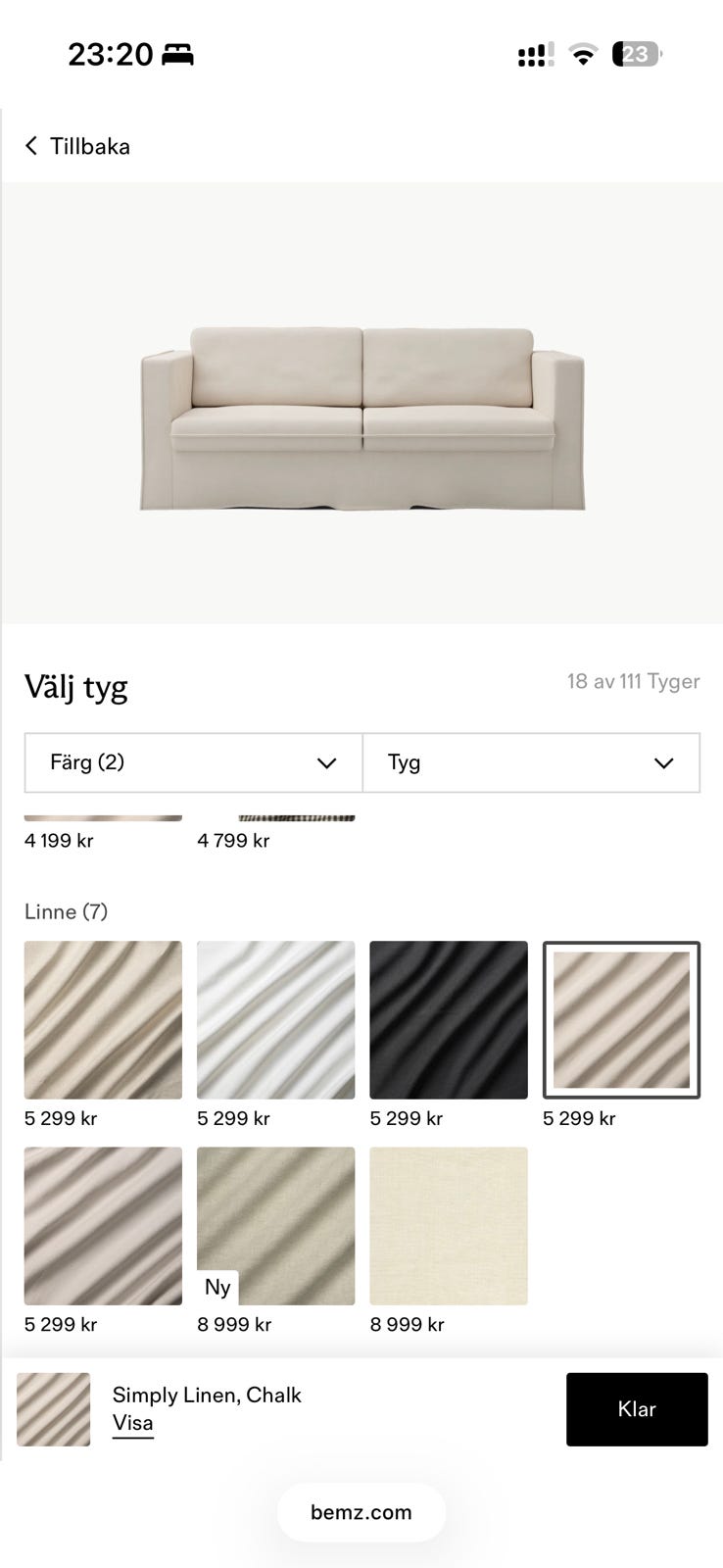Select the dark charcoal linen swatch
This screenshot has height=1568, width=723.
pyautogui.click(x=448, y=1018)
